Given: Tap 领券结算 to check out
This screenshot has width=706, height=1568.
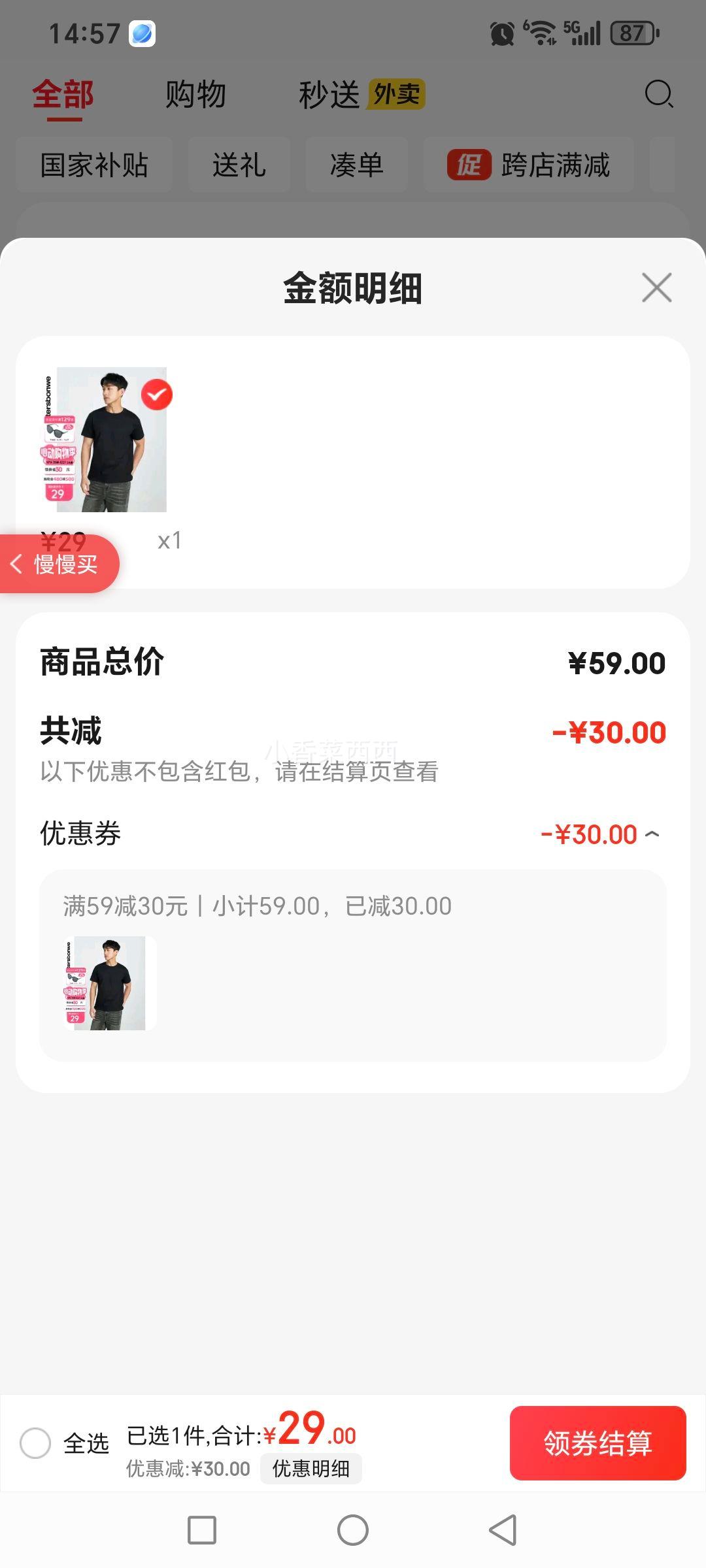Looking at the screenshot, I should [597, 1443].
